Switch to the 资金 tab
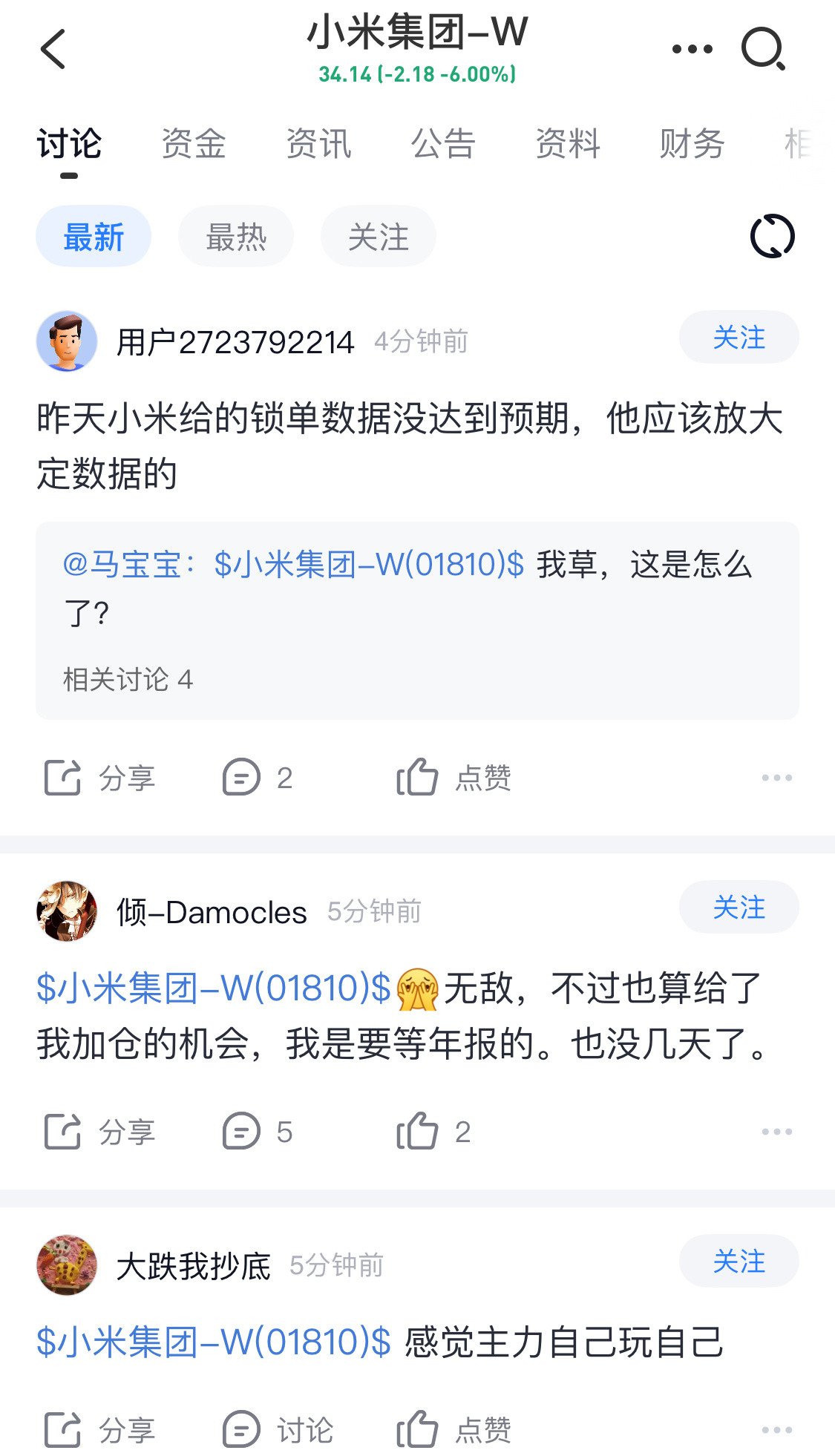This screenshot has height=1456, width=835. point(194,144)
